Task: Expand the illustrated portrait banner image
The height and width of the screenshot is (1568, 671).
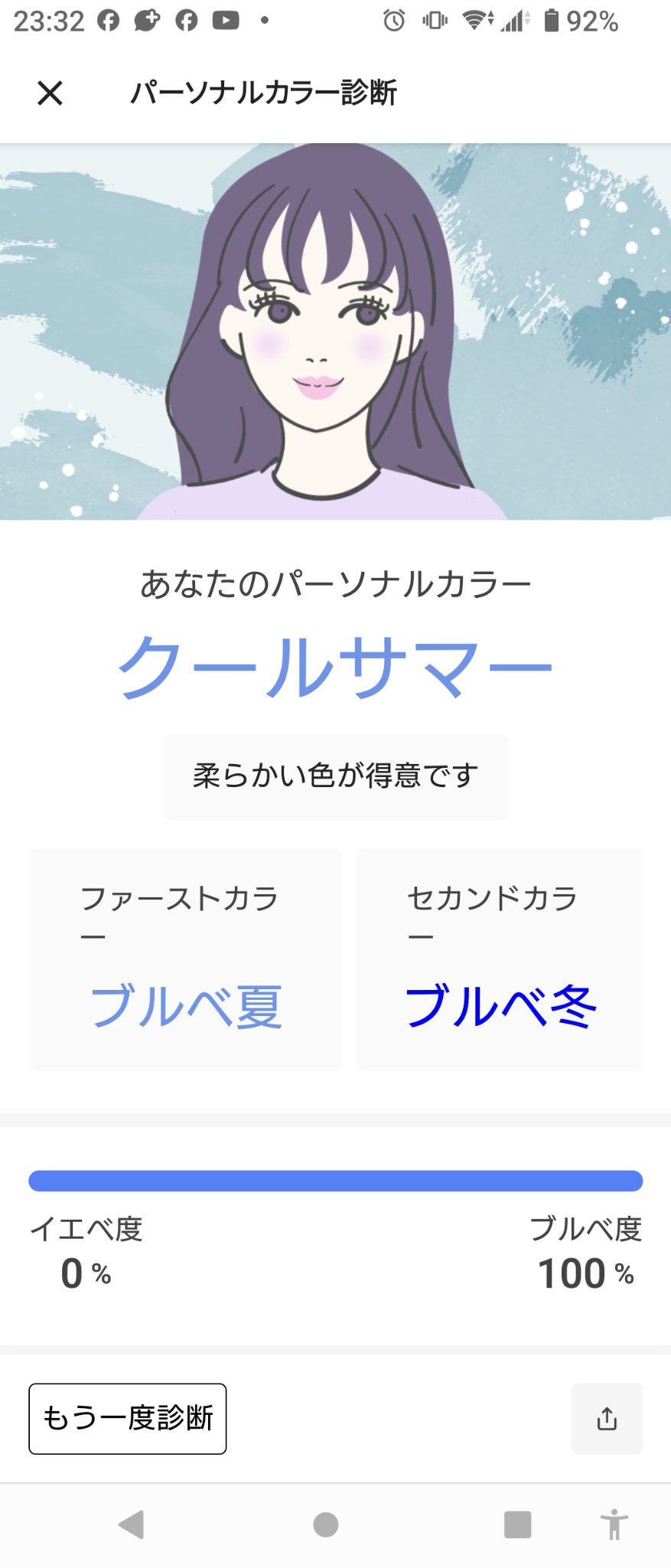Action: click(335, 329)
